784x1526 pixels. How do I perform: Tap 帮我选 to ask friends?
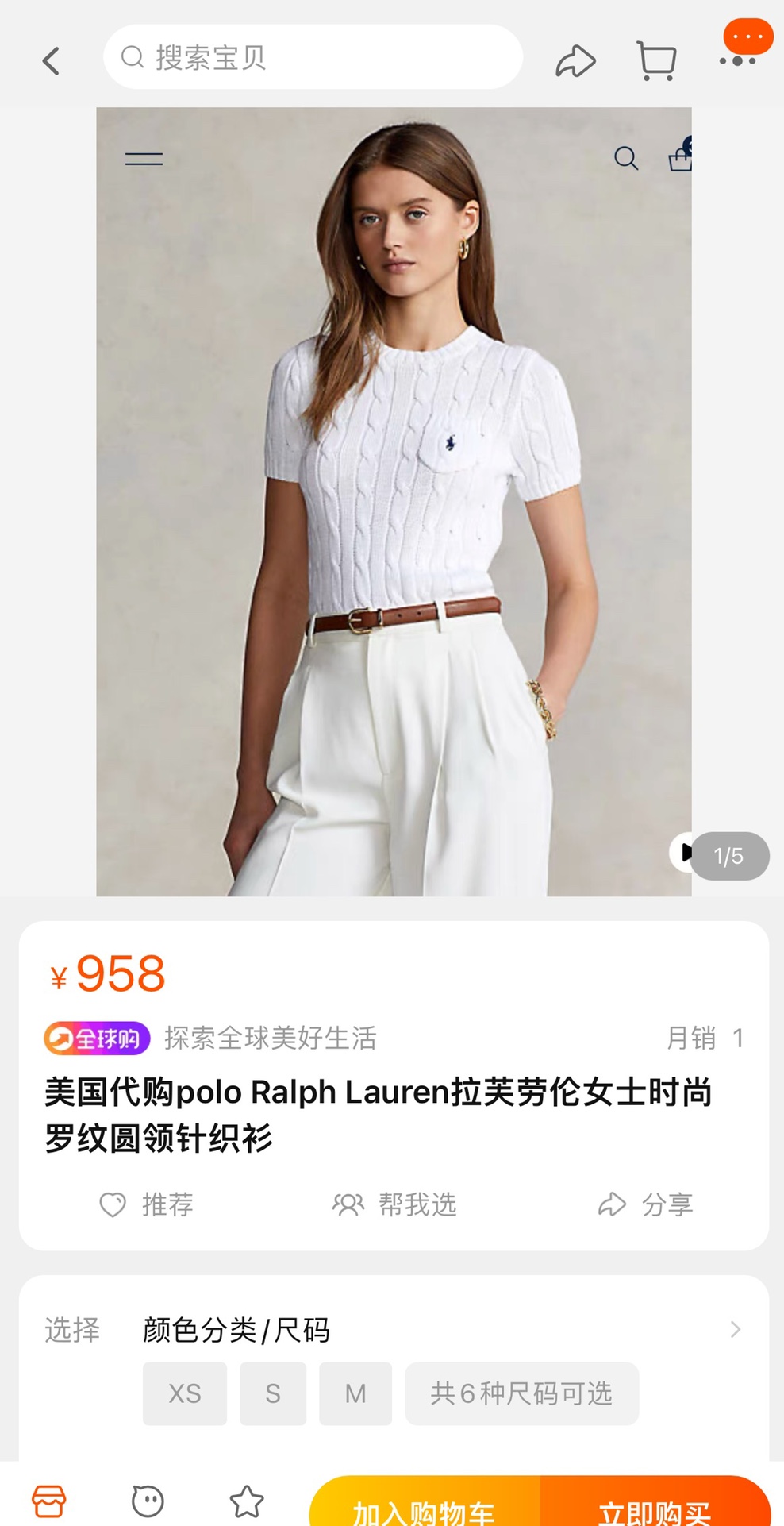click(394, 1204)
